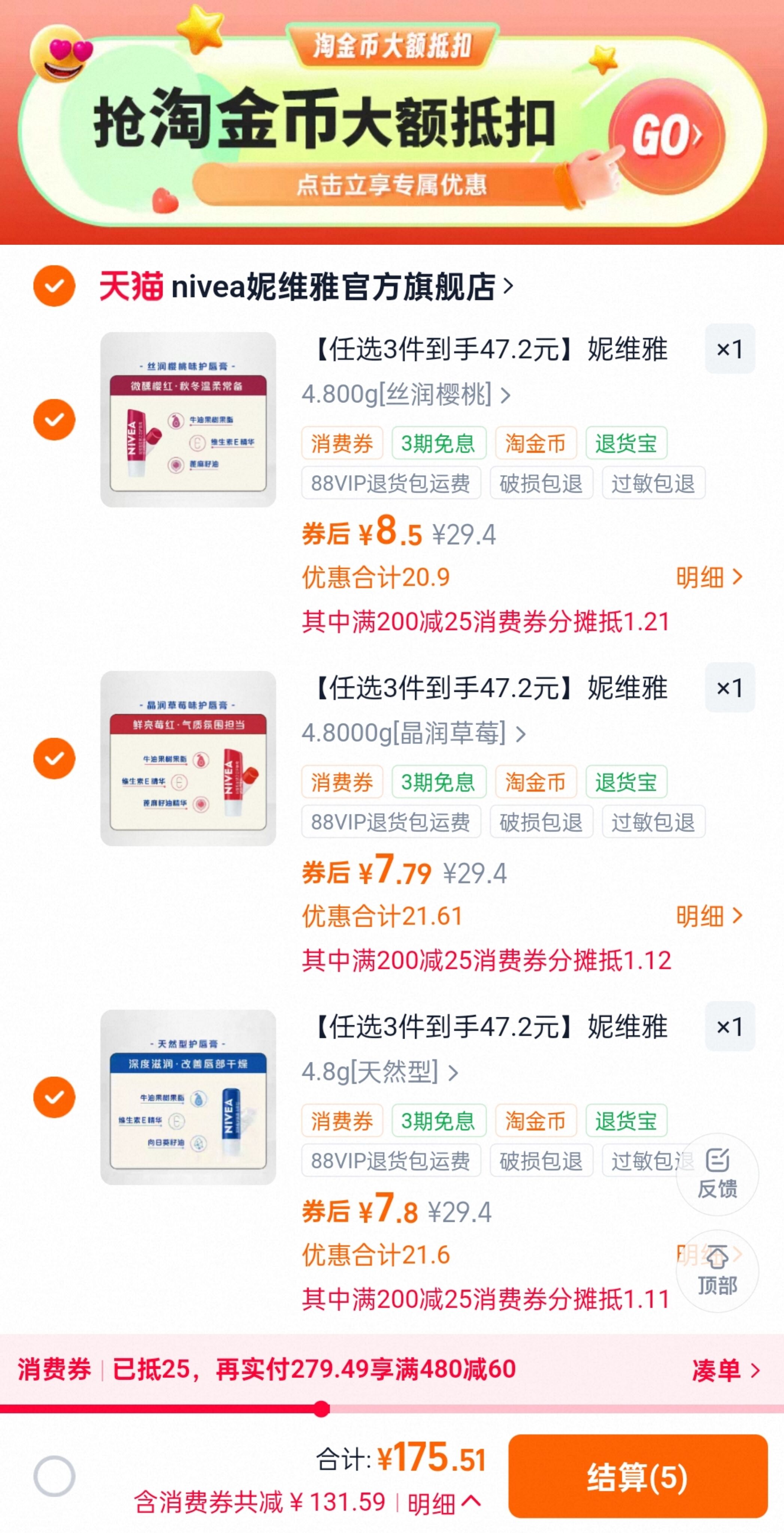Uncheck the nivea妮维雅官方旗舰店 store checkbox

point(54,286)
